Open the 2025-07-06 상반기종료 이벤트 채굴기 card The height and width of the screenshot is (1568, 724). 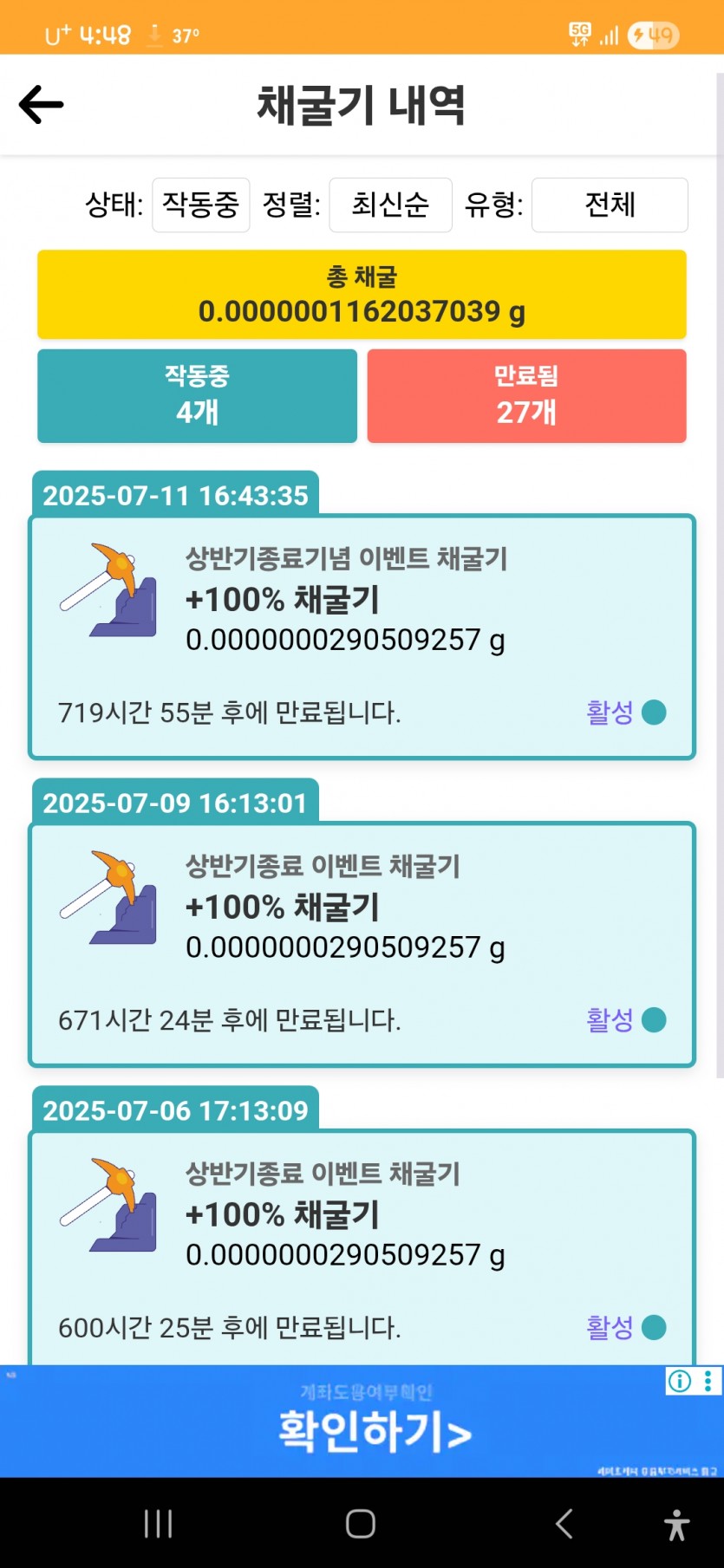coord(362,1247)
